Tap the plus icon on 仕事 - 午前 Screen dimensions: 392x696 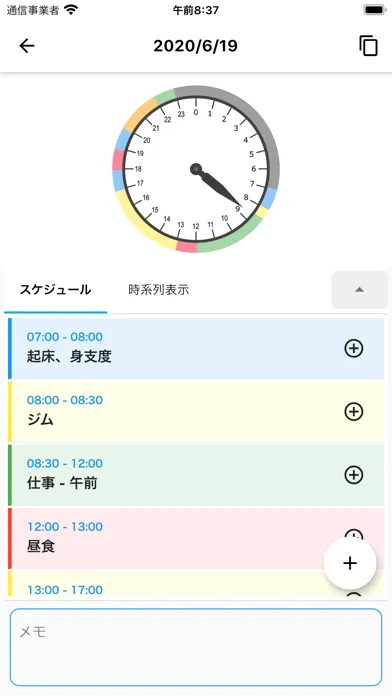coord(354,475)
